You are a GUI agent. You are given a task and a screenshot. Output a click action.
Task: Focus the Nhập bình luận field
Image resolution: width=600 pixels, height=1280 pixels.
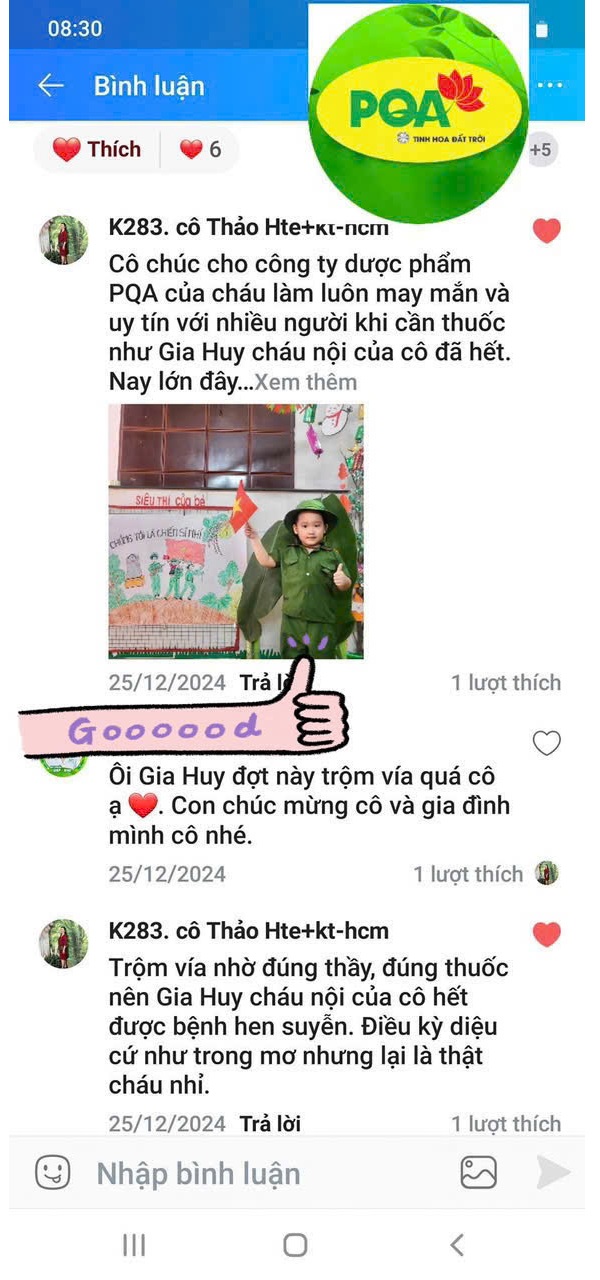(x=260, y=1173)
